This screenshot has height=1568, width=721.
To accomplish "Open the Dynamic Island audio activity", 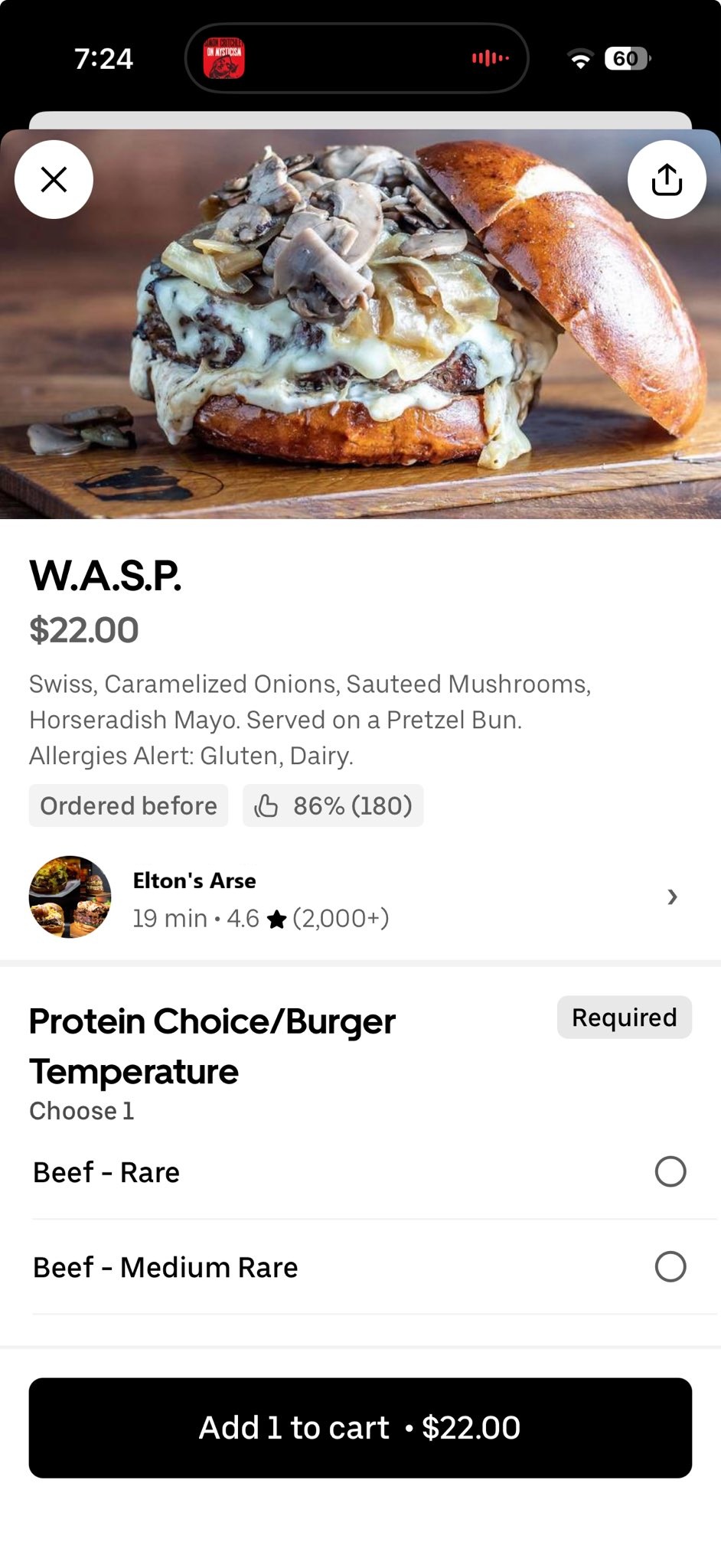I will (357, 58).
